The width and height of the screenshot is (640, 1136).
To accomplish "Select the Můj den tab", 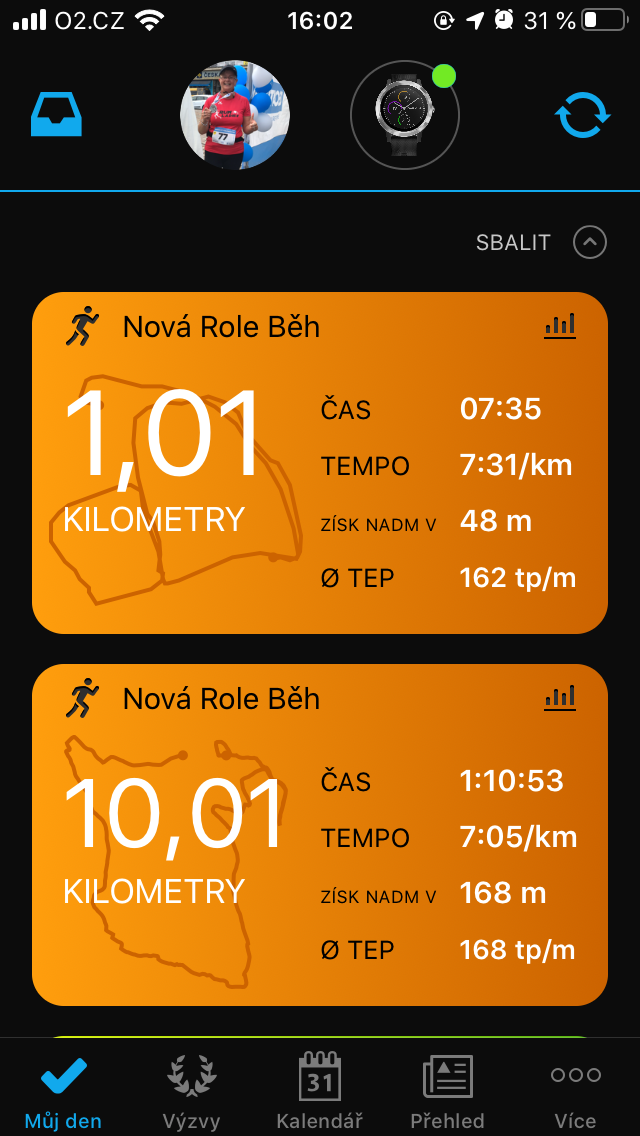I will 64,1091.
